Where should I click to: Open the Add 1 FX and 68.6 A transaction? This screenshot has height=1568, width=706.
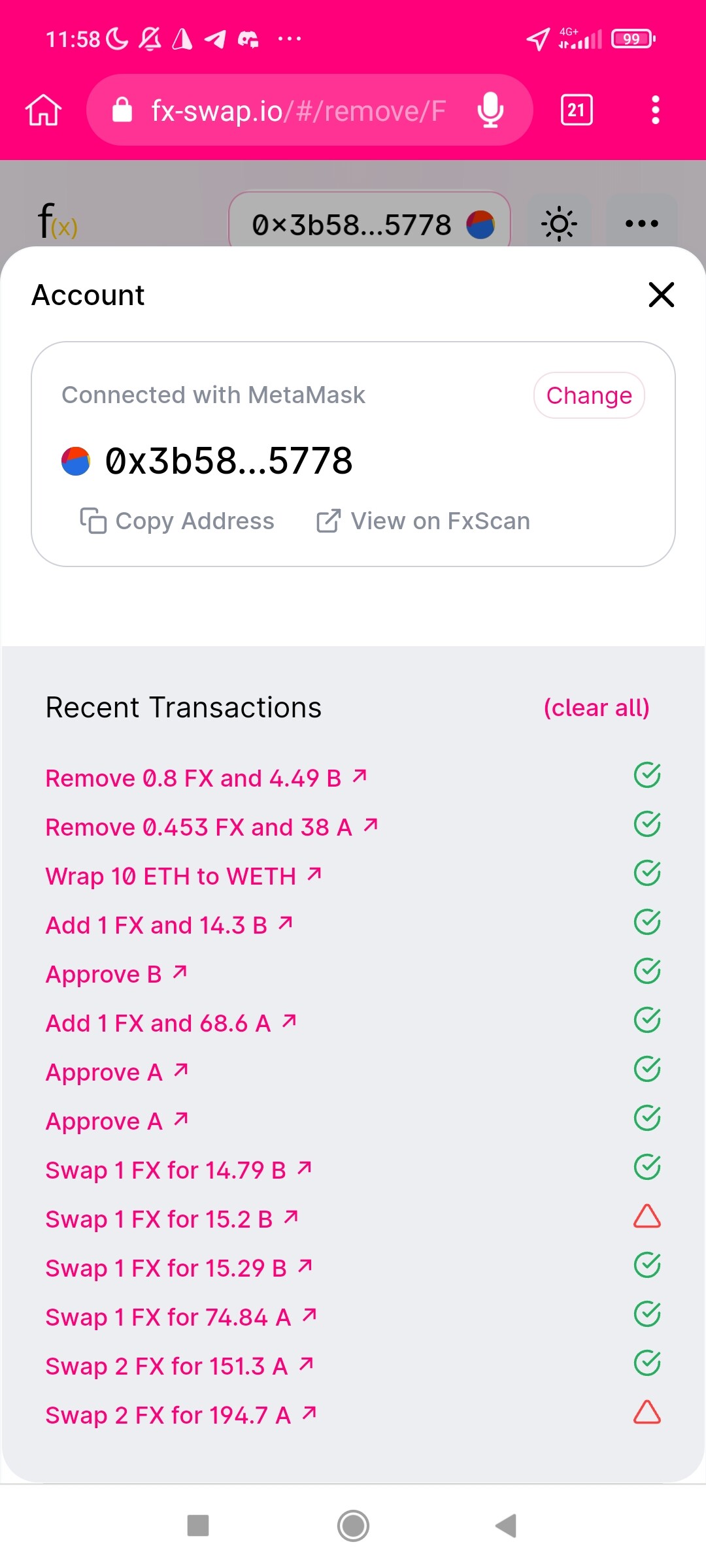point(171,1023)
